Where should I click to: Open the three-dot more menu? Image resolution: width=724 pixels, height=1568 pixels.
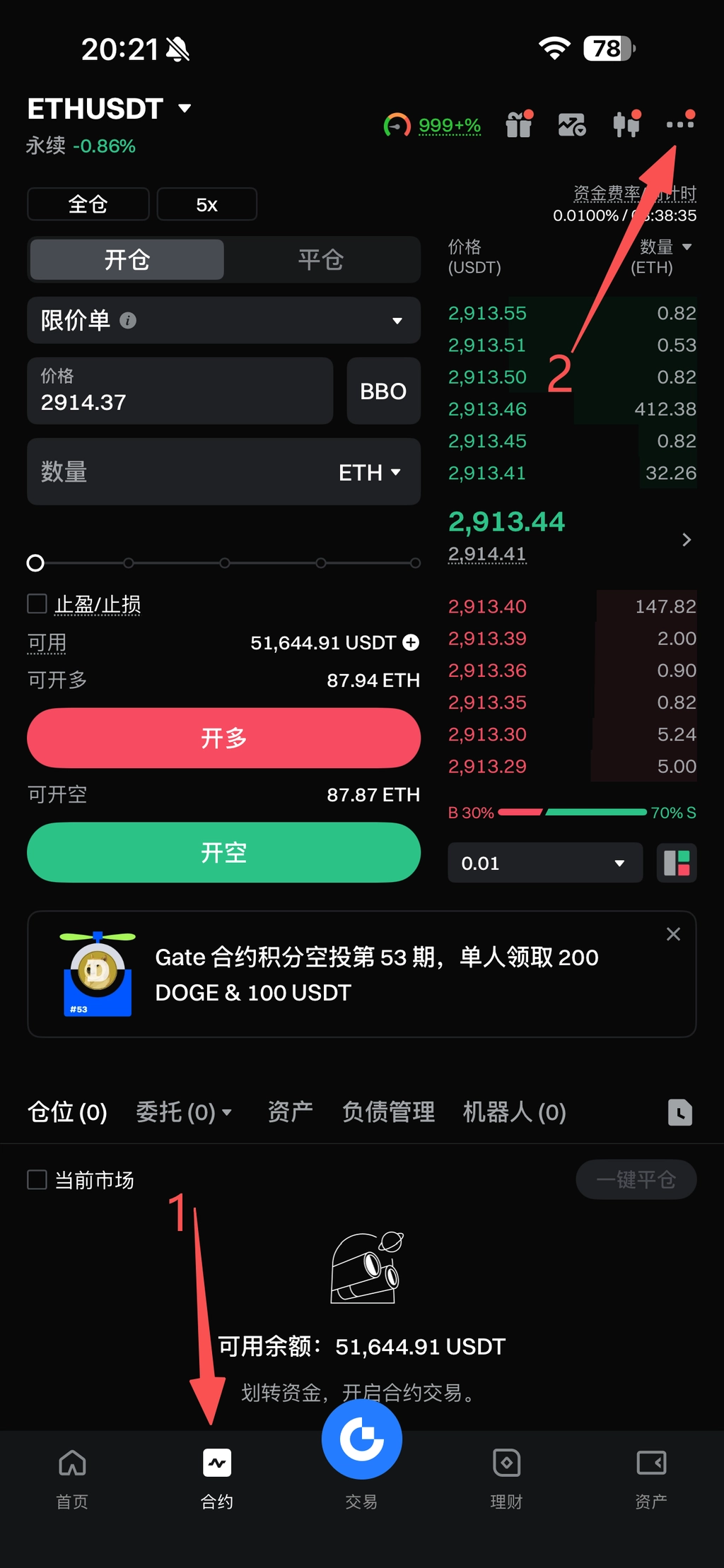click(x=679, y=124)
